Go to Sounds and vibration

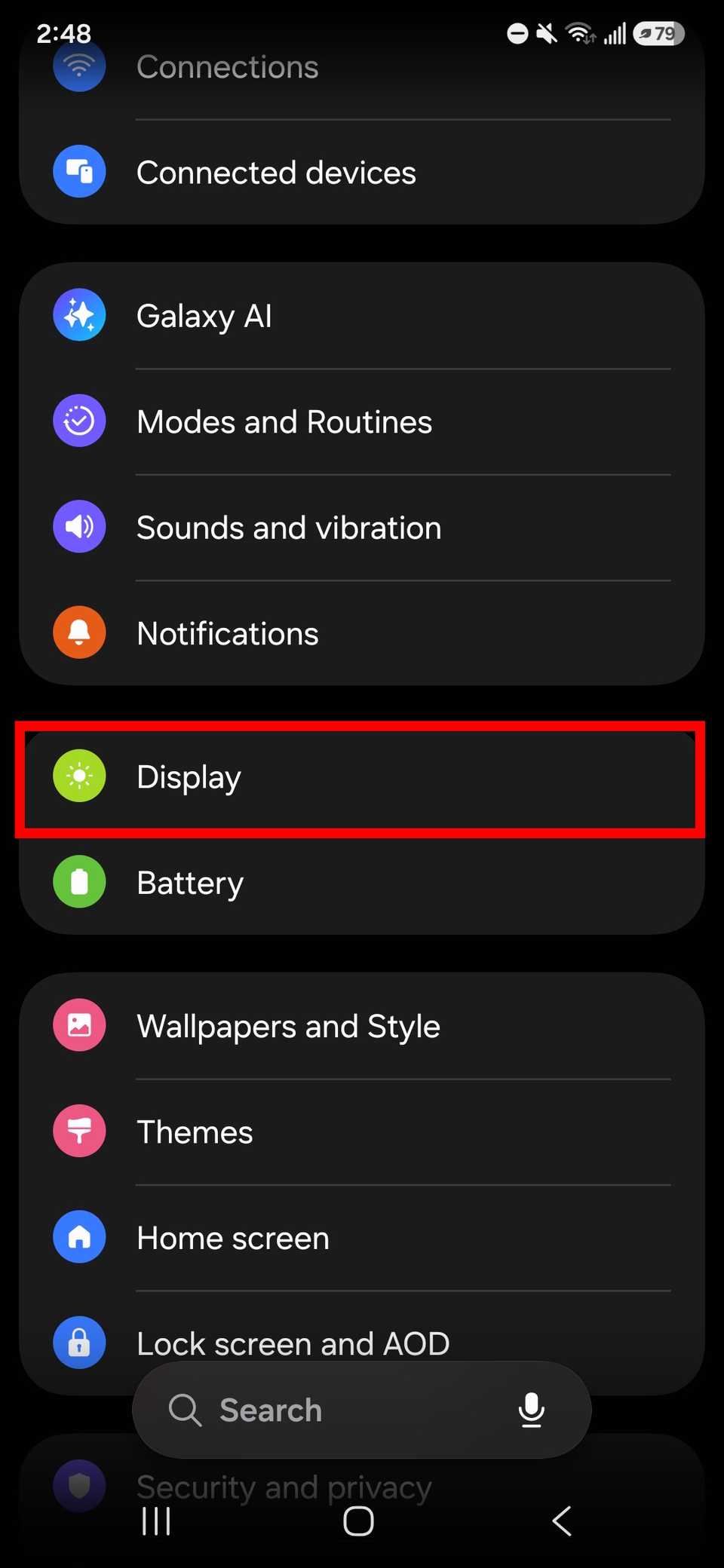362,527
